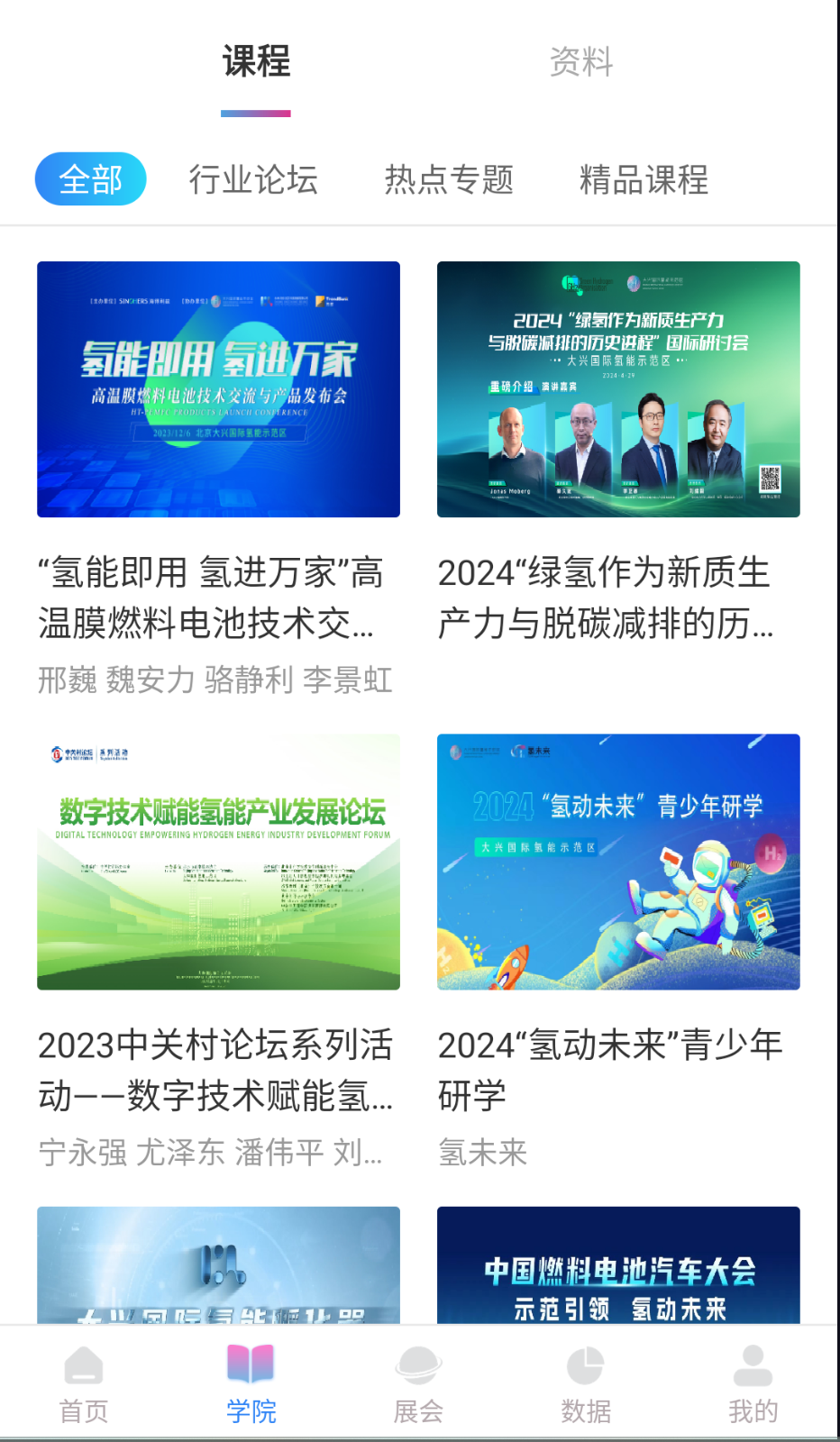840x1442 pixels.
Task: Open the 氢能即用 氢进万家 course thumbnail
Action: (x=217, y=389)
